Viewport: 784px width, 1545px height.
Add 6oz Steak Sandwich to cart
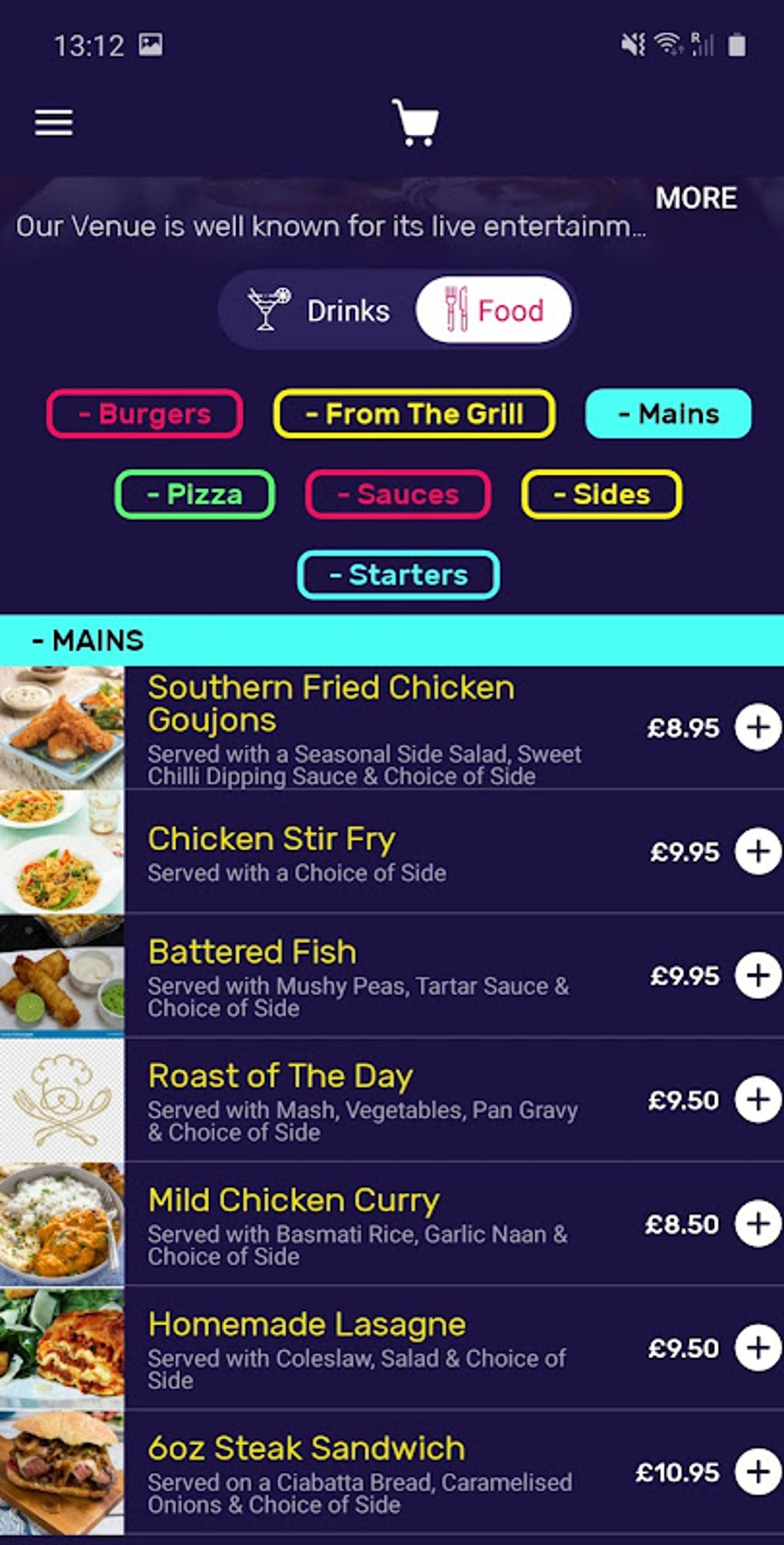tap(758, 1472)
